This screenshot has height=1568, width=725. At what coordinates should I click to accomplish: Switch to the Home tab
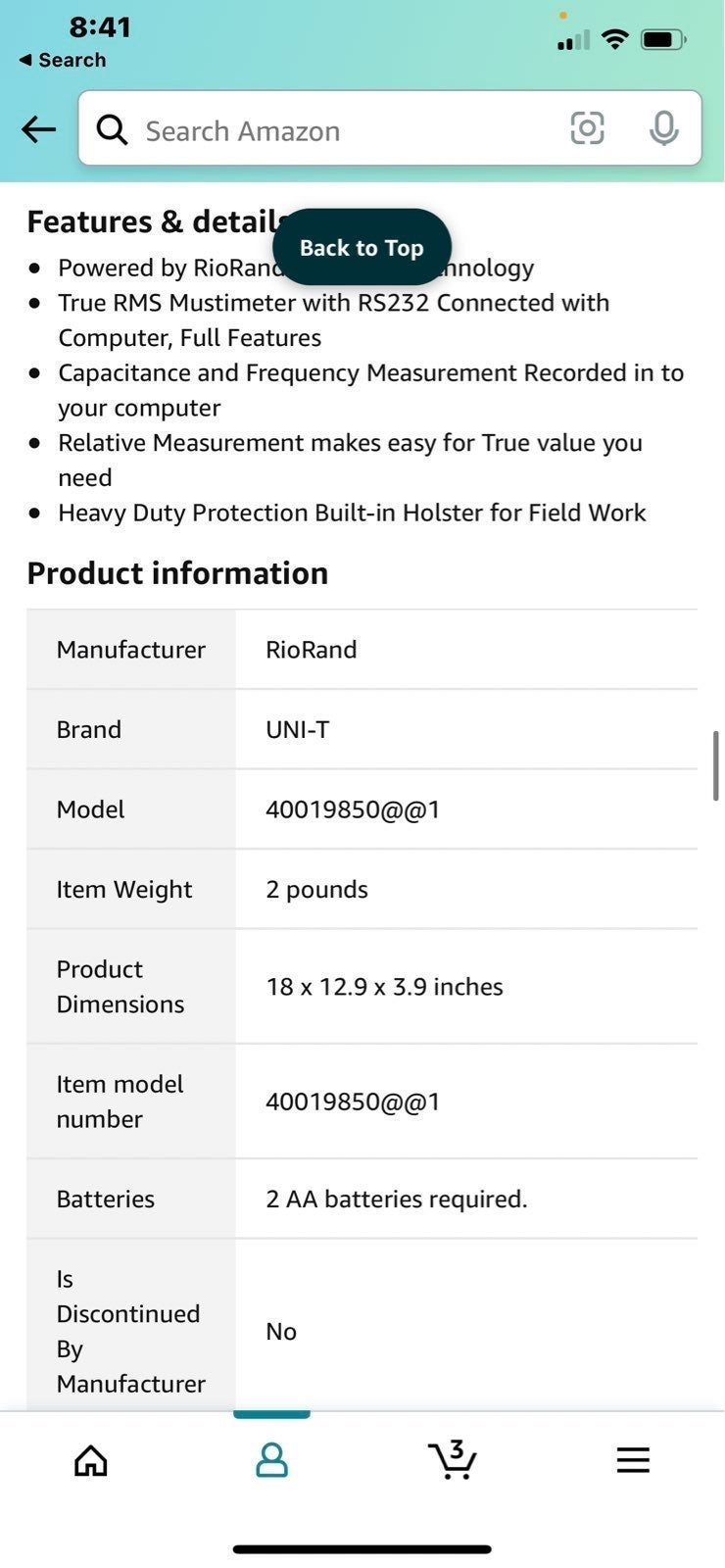coord(91,1460)
